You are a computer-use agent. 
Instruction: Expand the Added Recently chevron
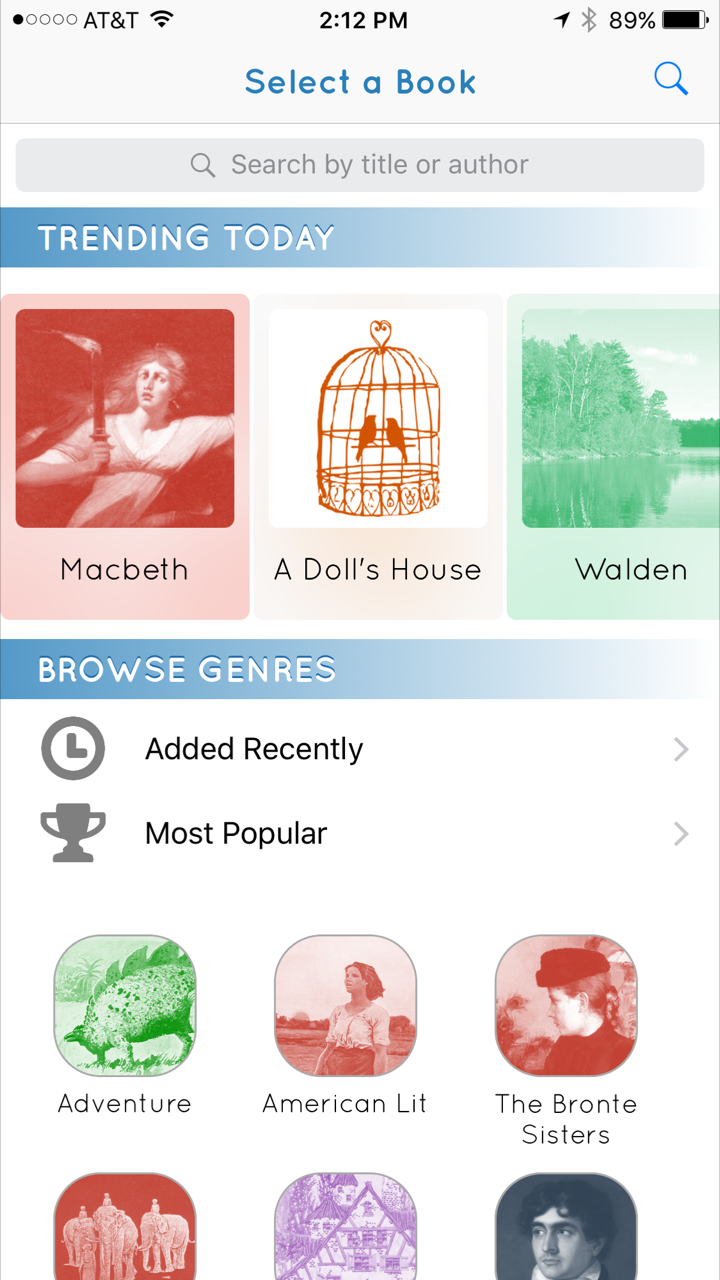click(681, 748)
